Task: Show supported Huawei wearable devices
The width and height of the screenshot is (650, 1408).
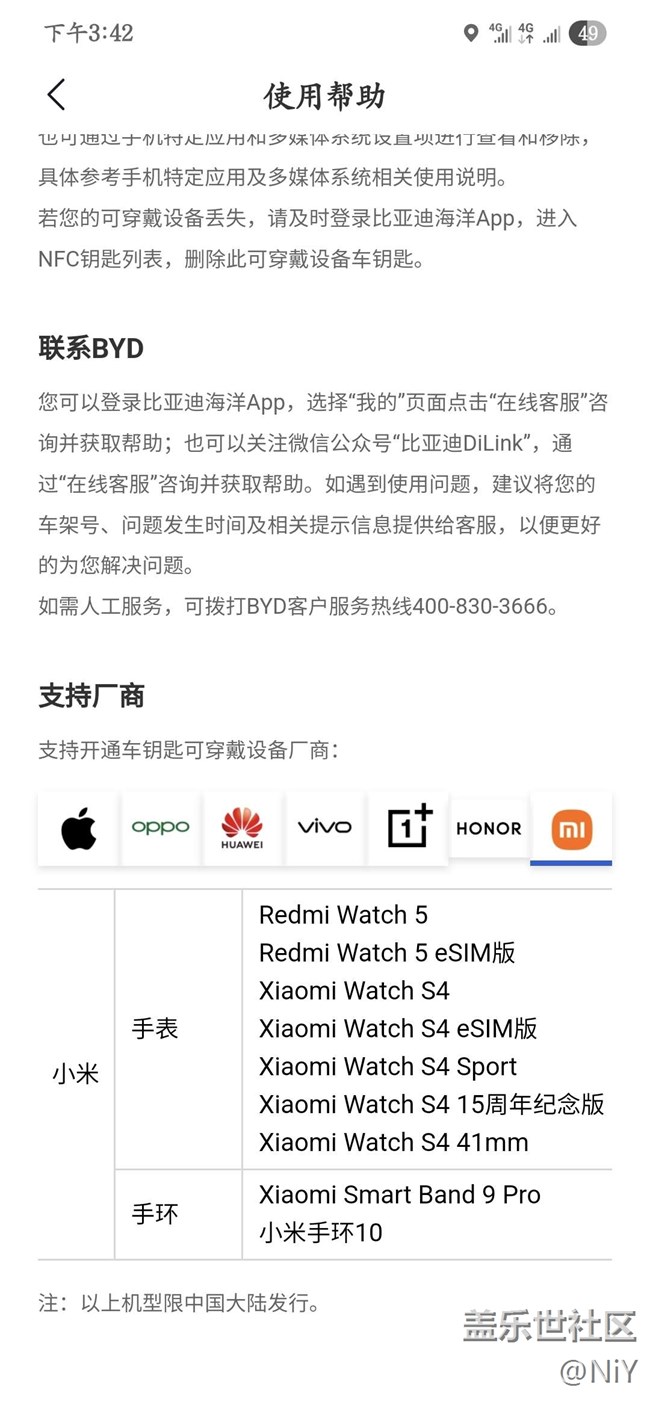Action: point(242,828)
